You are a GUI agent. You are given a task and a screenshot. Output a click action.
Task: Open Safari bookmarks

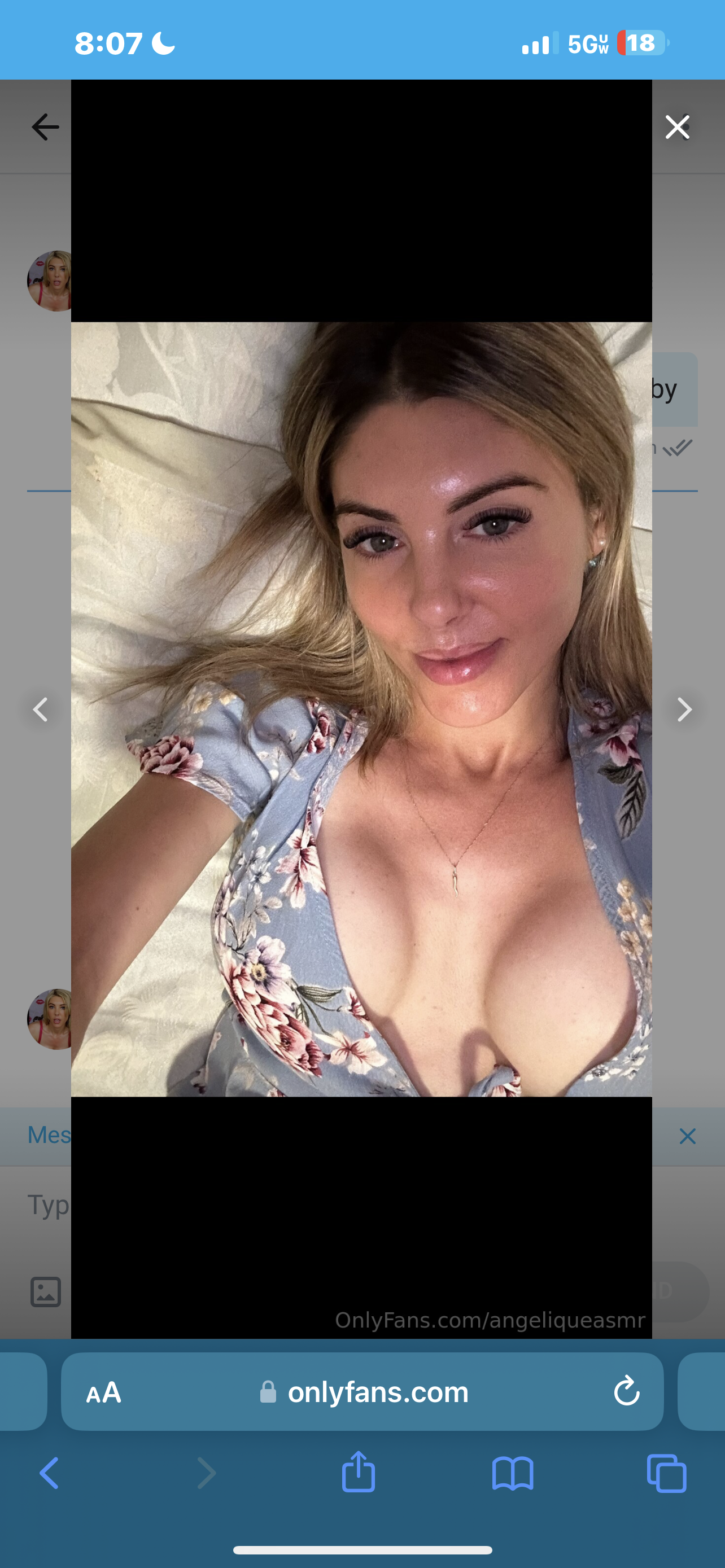513,1473
